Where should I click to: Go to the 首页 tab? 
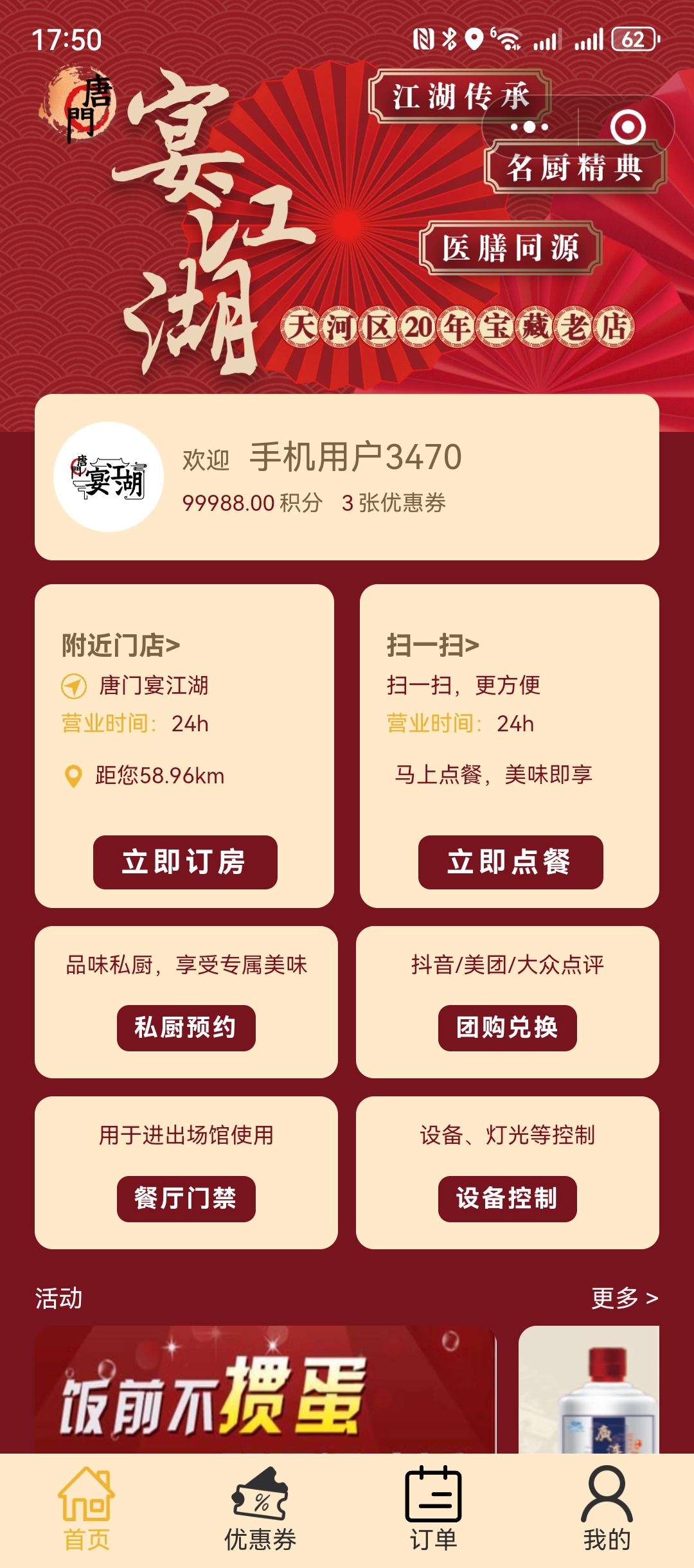[x=87, y=1510]
